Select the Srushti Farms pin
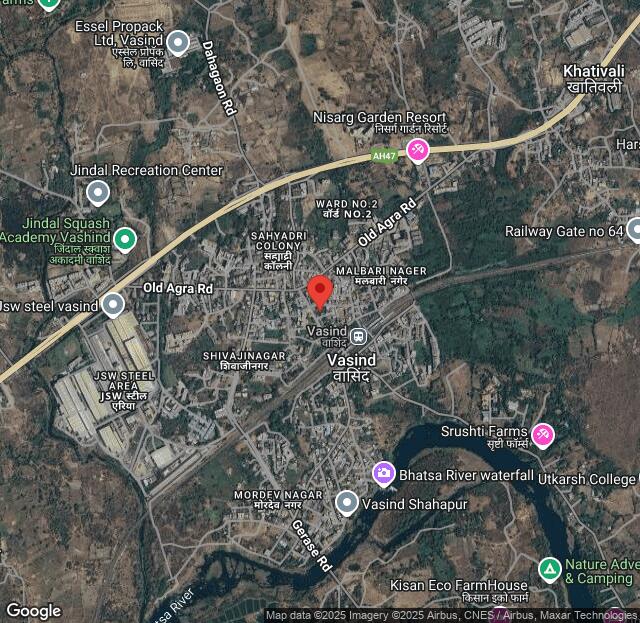 (542, 435)
